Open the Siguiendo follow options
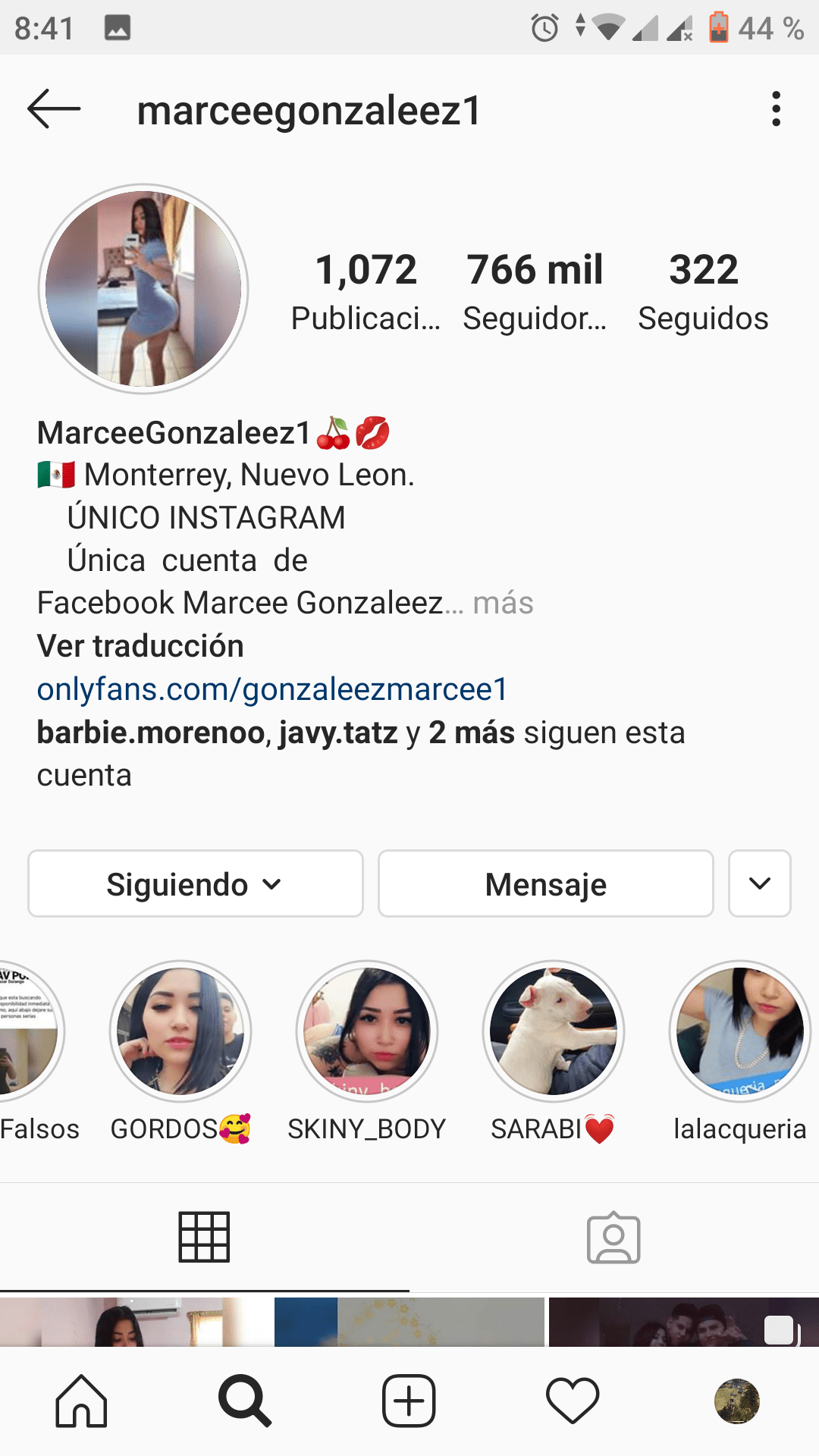The image size is (819, 1456). pos(195,884)
